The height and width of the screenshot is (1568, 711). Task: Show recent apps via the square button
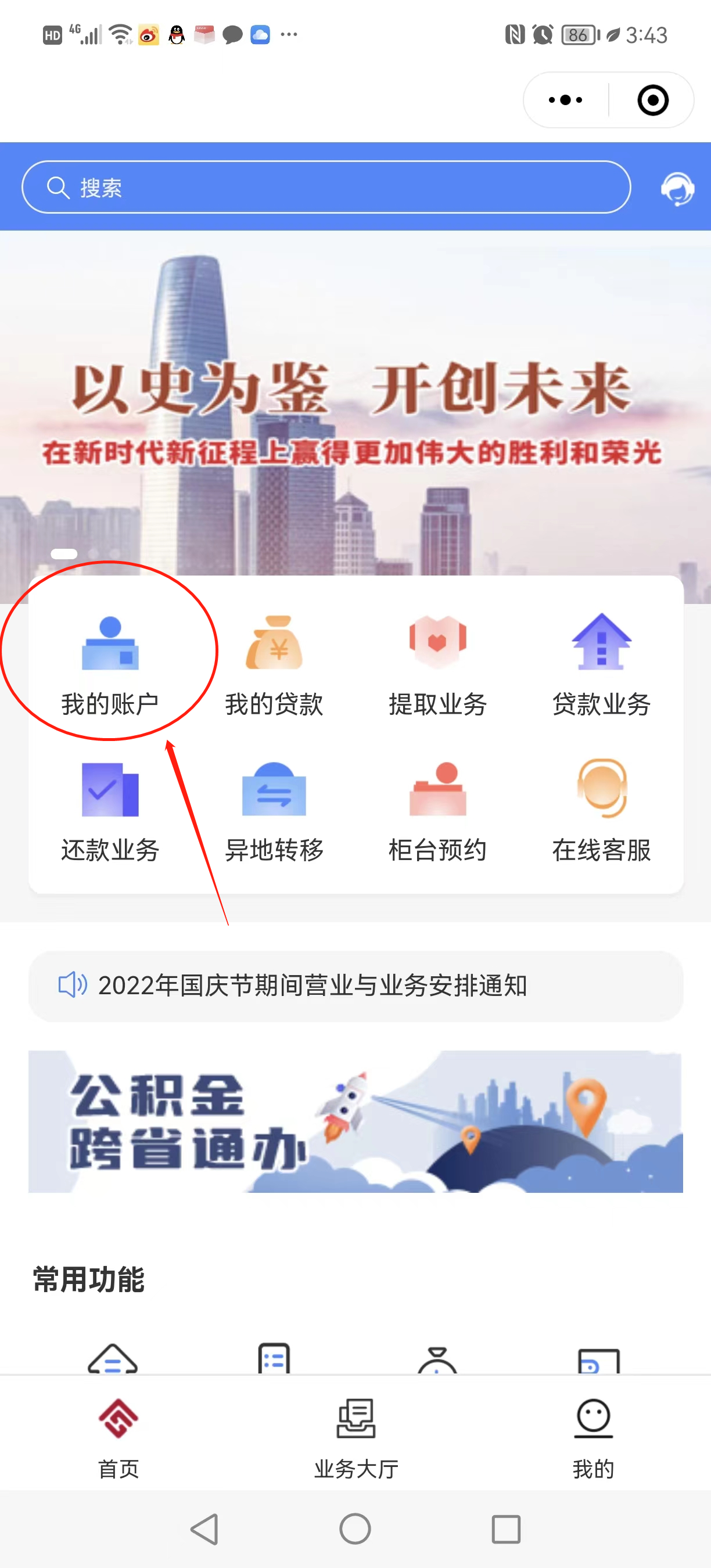[506, 1529]
